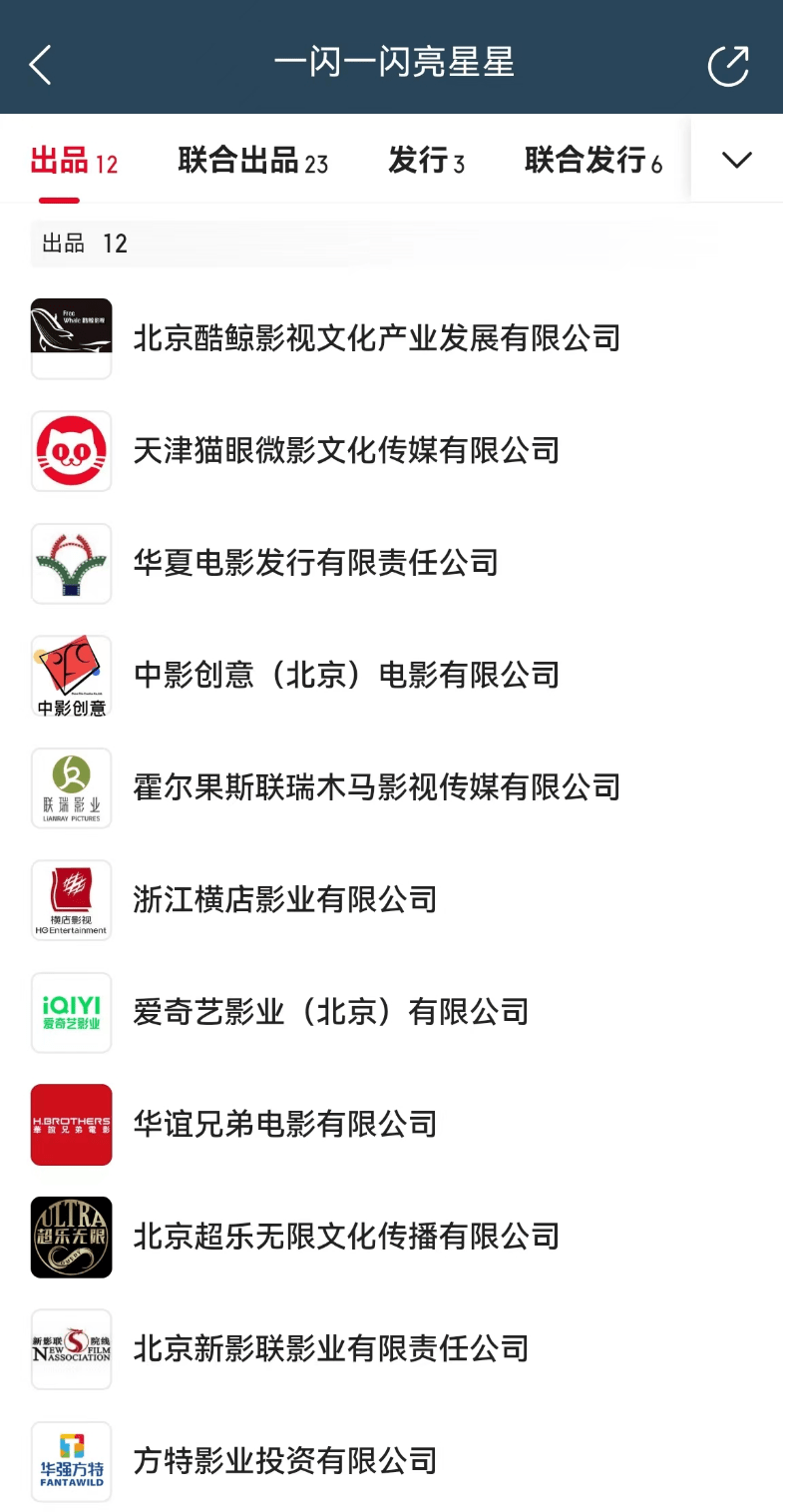Share this movie page

[727, 66]
